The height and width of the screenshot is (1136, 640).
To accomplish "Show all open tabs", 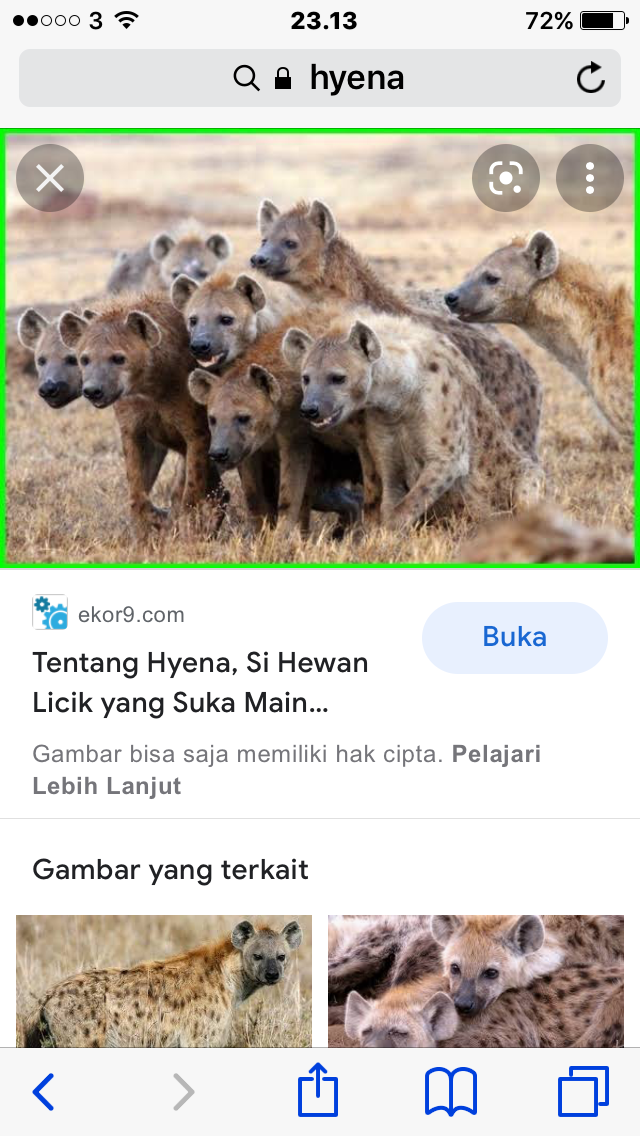I will 583,1092.
